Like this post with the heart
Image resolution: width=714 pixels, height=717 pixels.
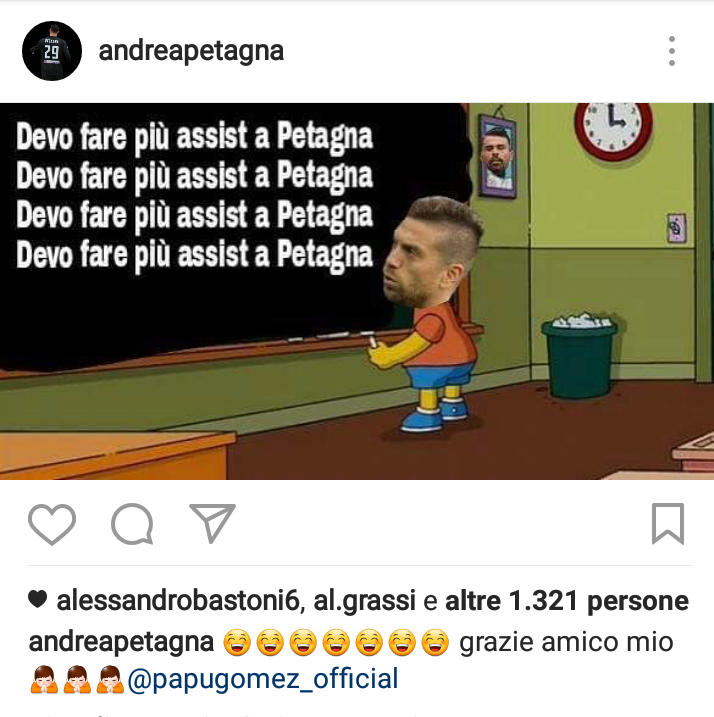(52, 523)
